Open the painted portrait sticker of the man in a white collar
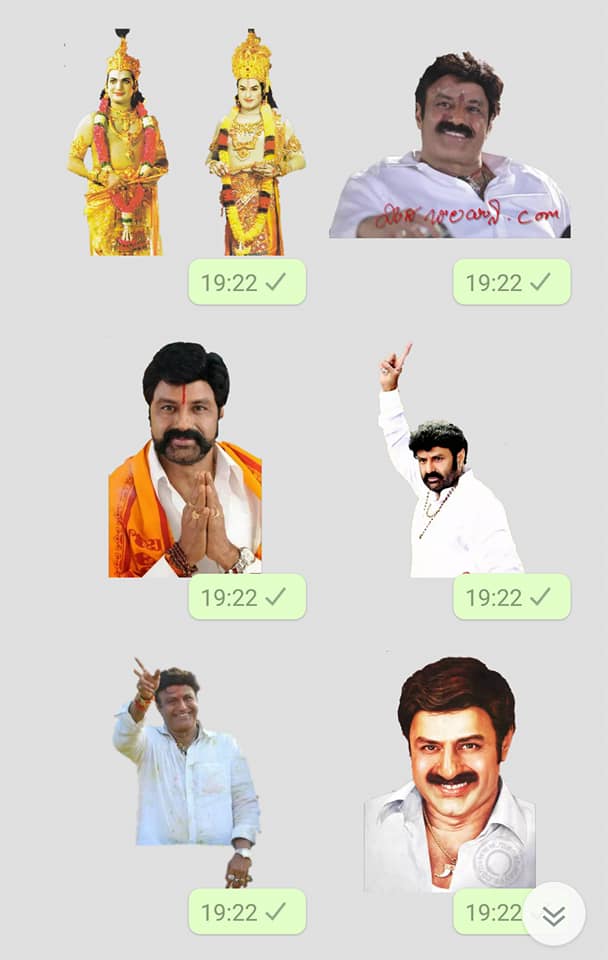 (x=450, y=774)
